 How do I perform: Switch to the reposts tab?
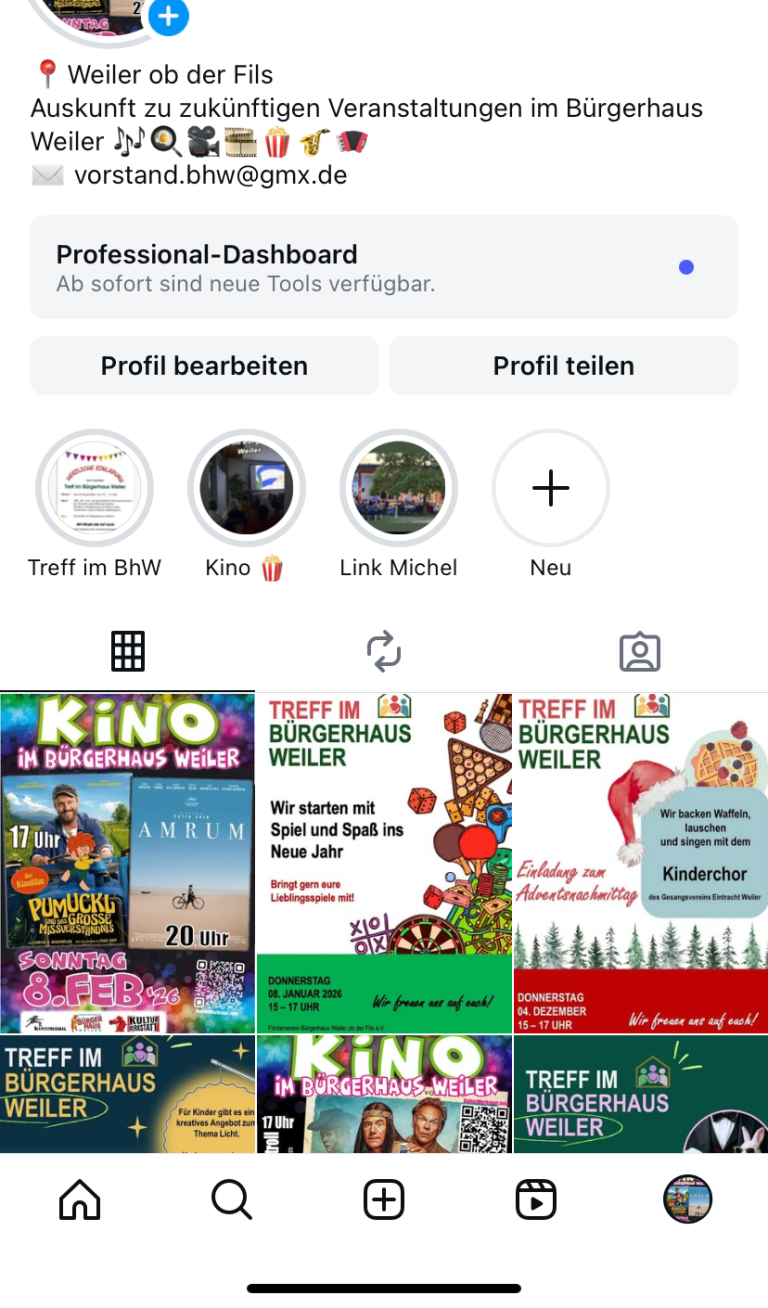[x=384, y=652]
